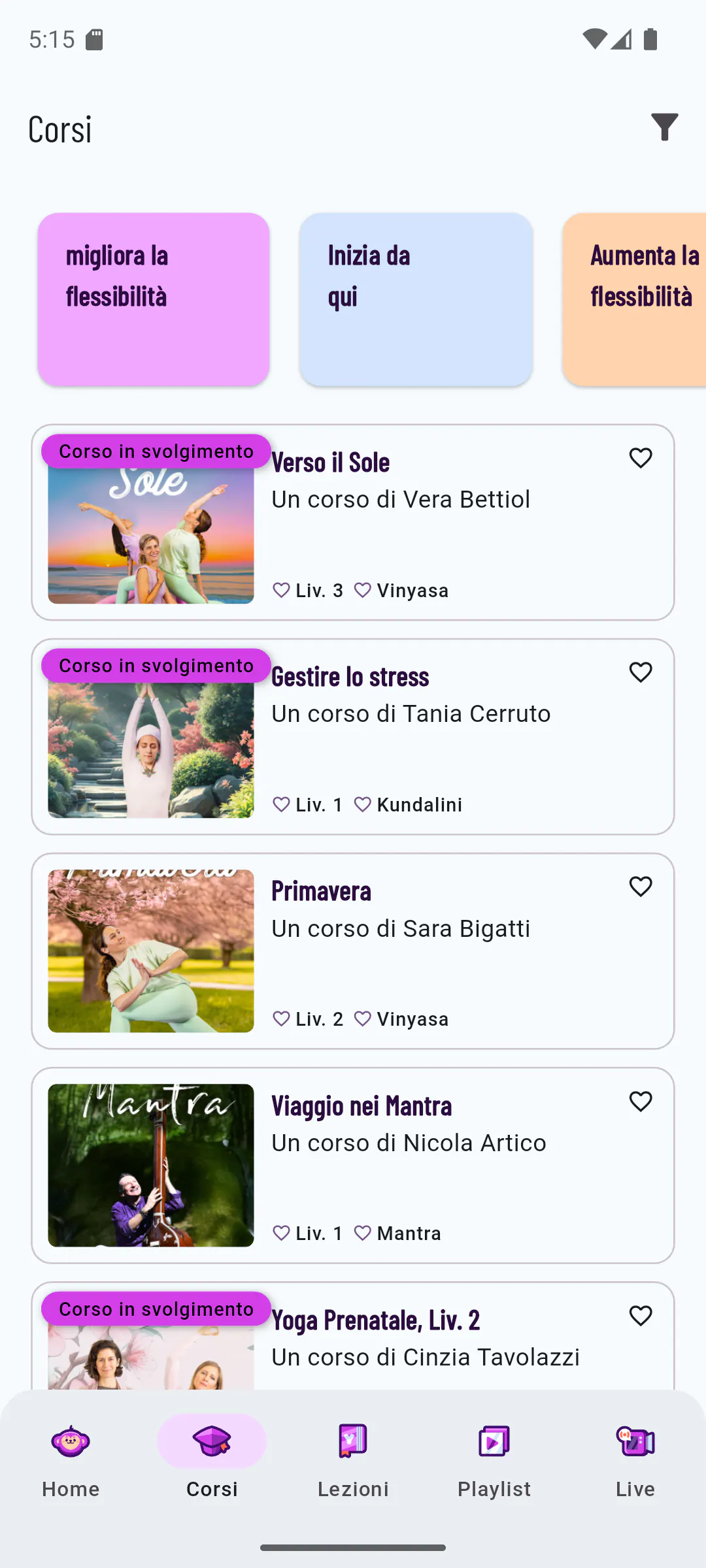Favorite the Verso il Sole course

(x=641, y=458)
